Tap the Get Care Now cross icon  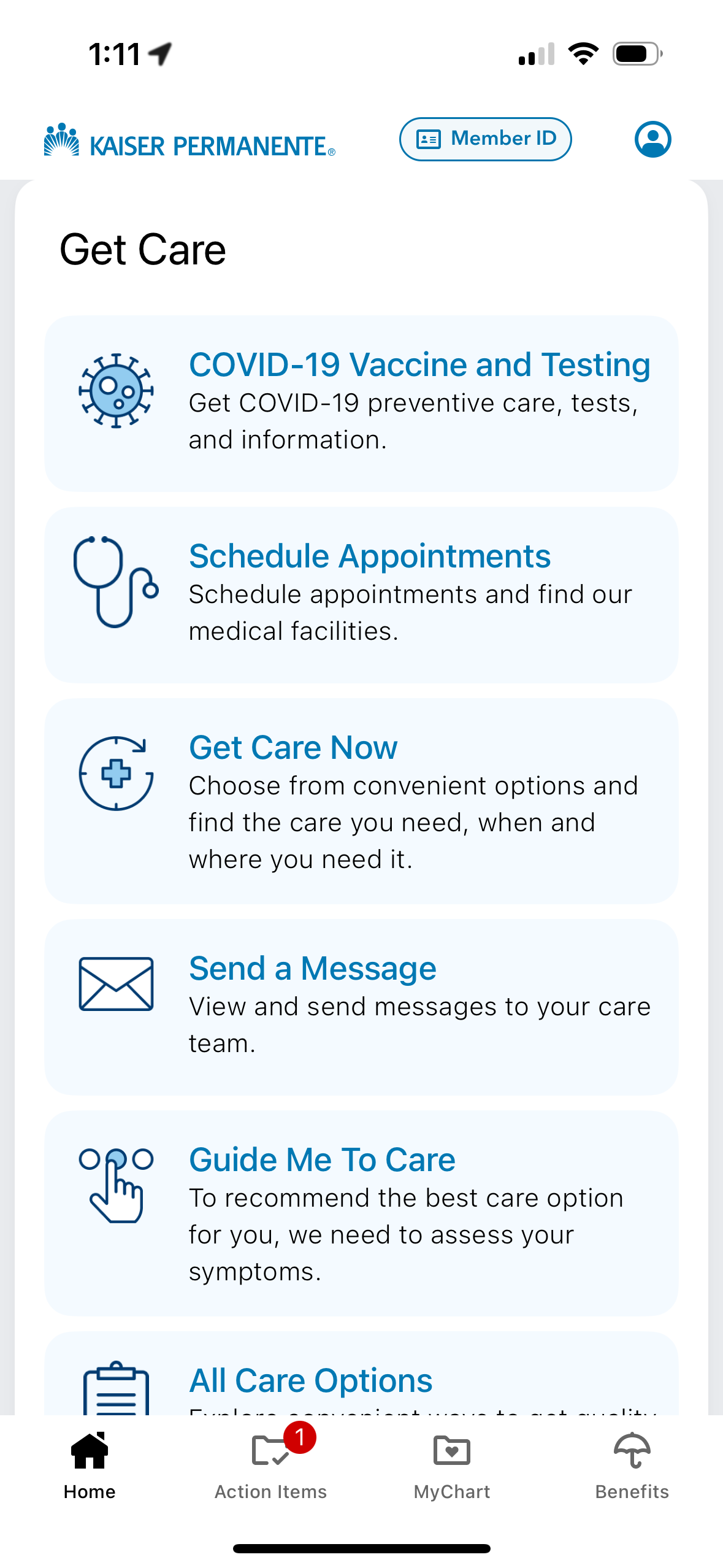tap(117, 775)
